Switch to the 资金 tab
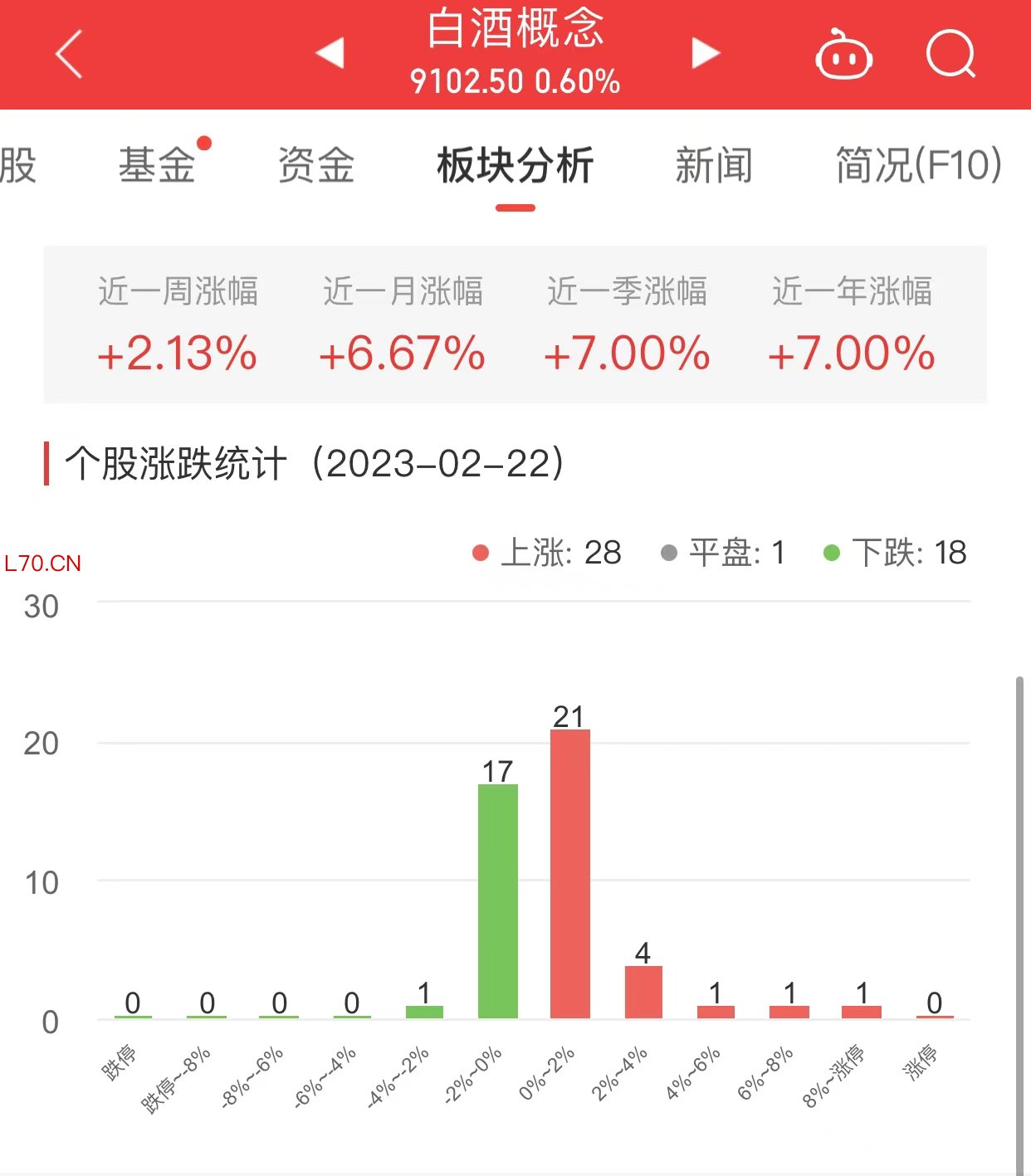This screenshot has width=1031, height=1176. tap(316, 164)
